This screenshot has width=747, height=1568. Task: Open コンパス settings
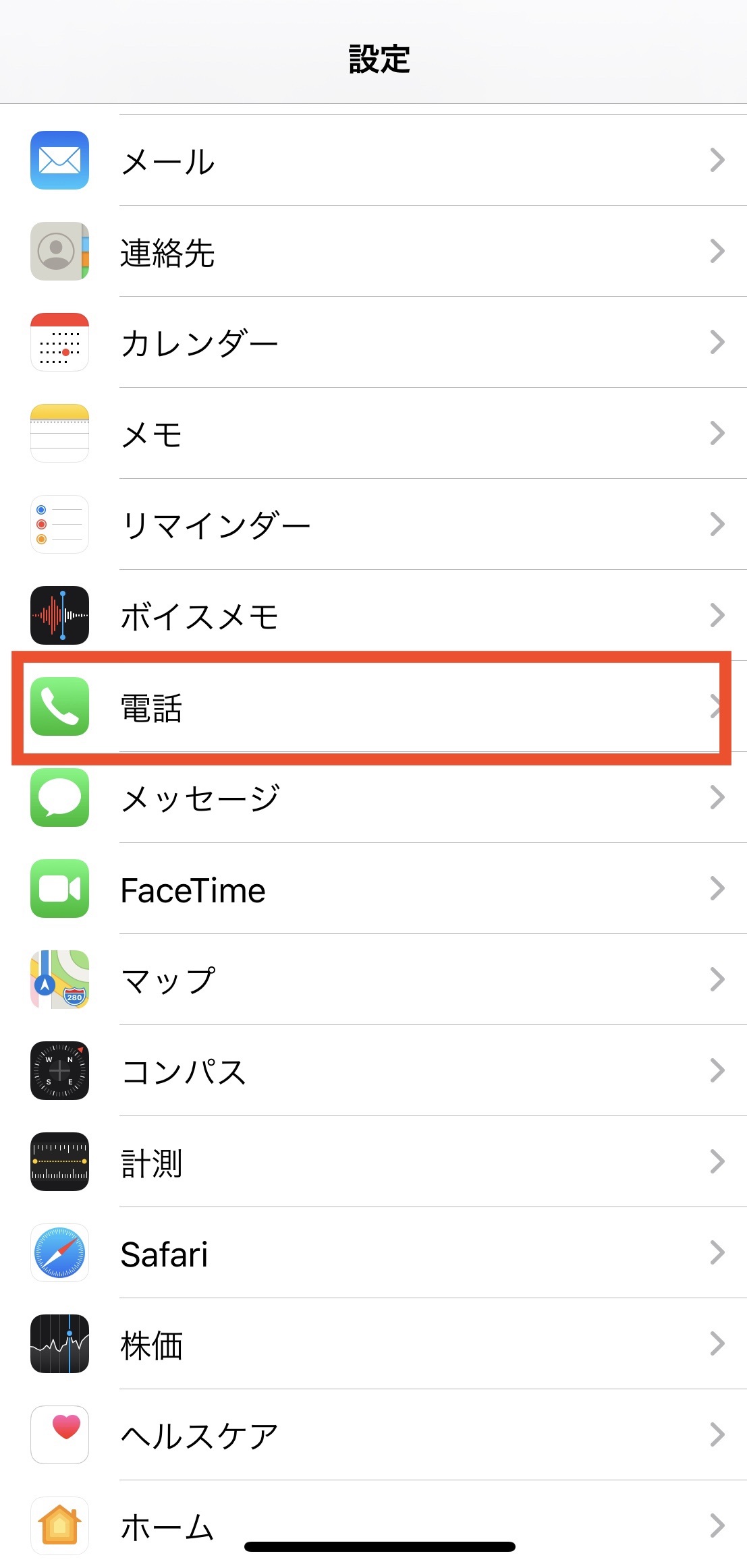(373, 1071)
